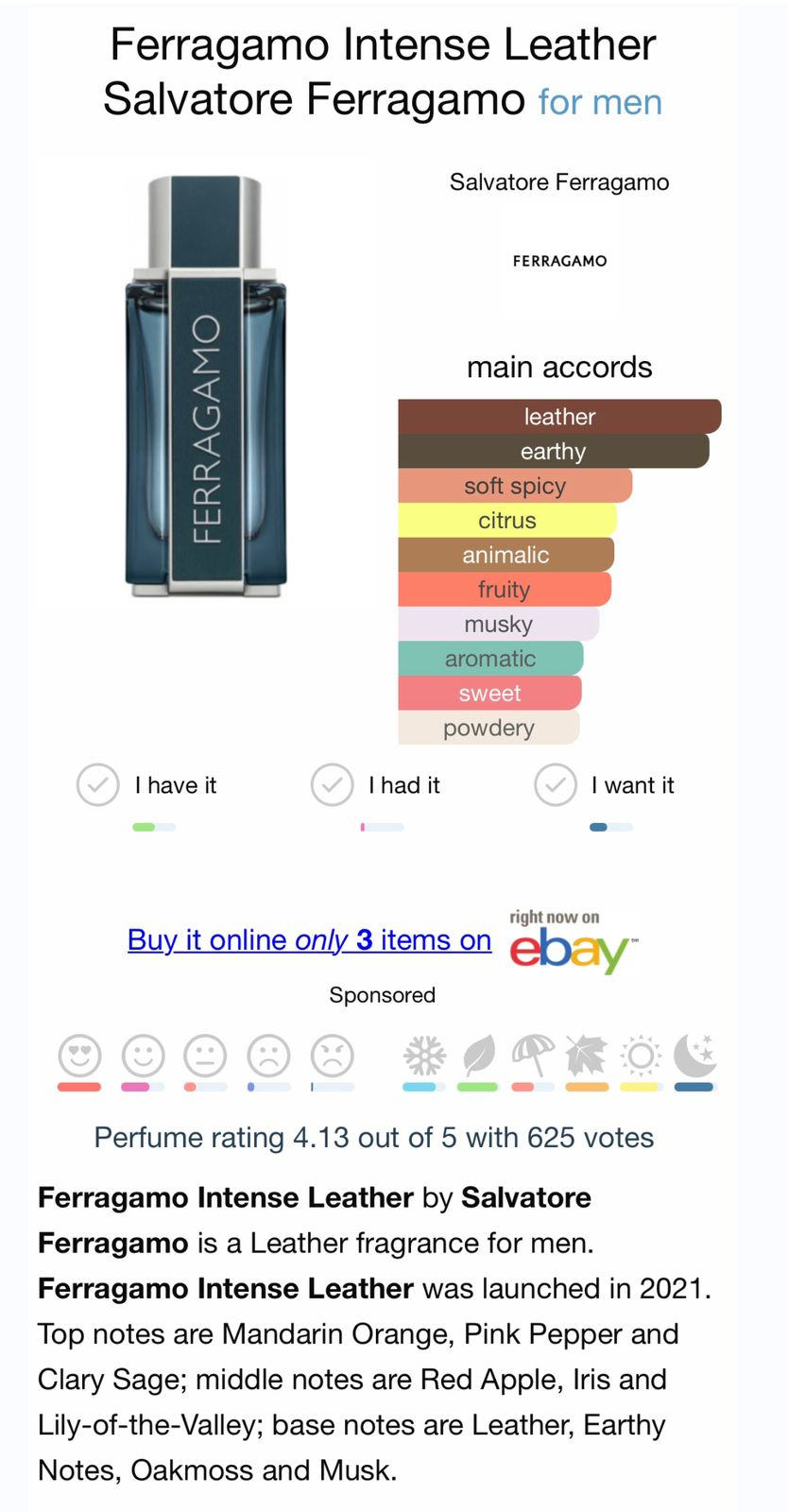Open the perfume bottle image
Viewport: 788px width, 1512px height.
(206, 386)
